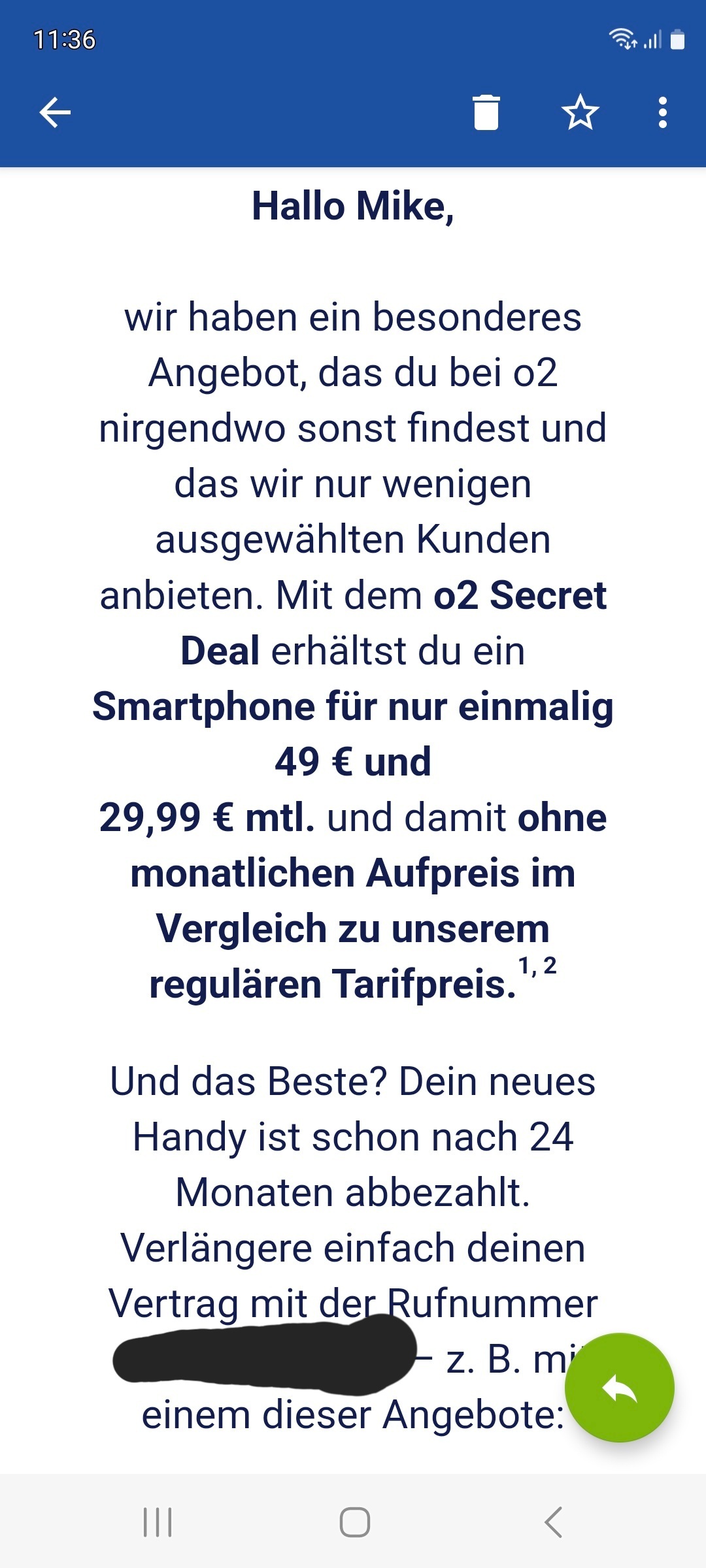Image resolution: width=706 pixels, height=1568 pixels.
Task: Go back to the inbox
Action: [55, 112]
